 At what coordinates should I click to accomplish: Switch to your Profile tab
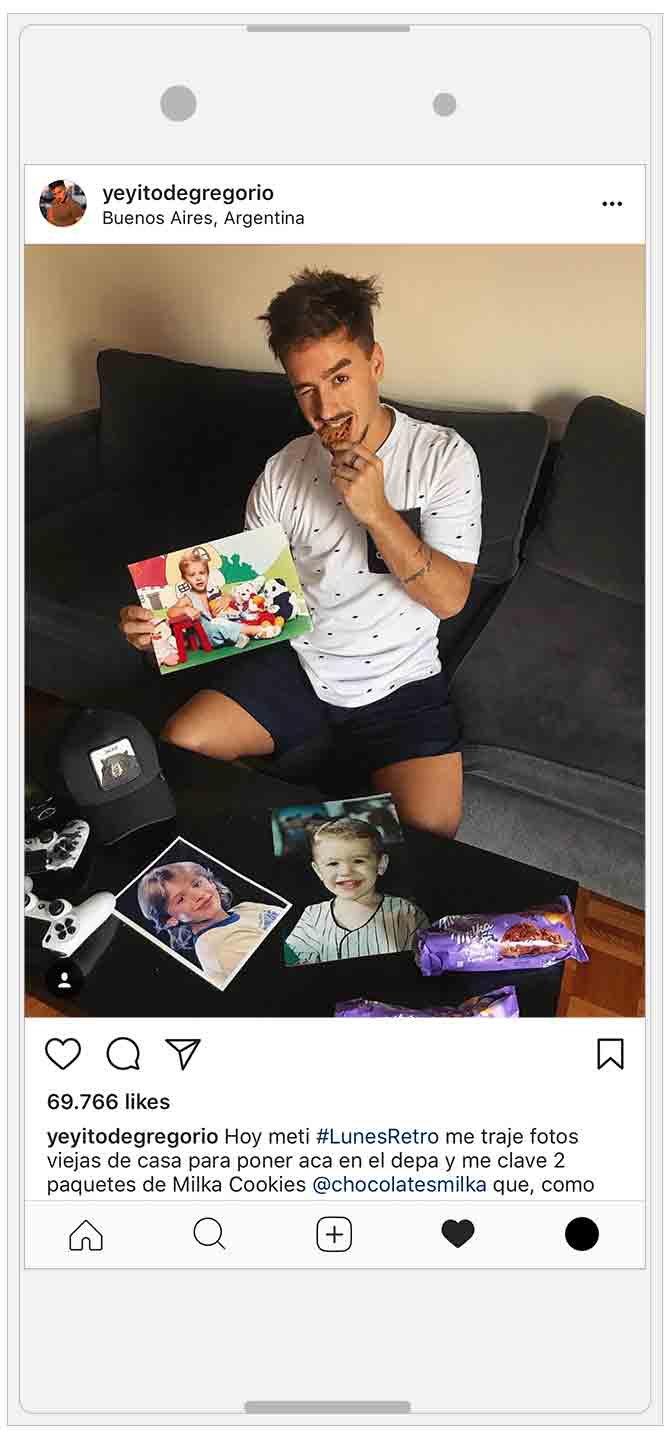coord(582,1235)
